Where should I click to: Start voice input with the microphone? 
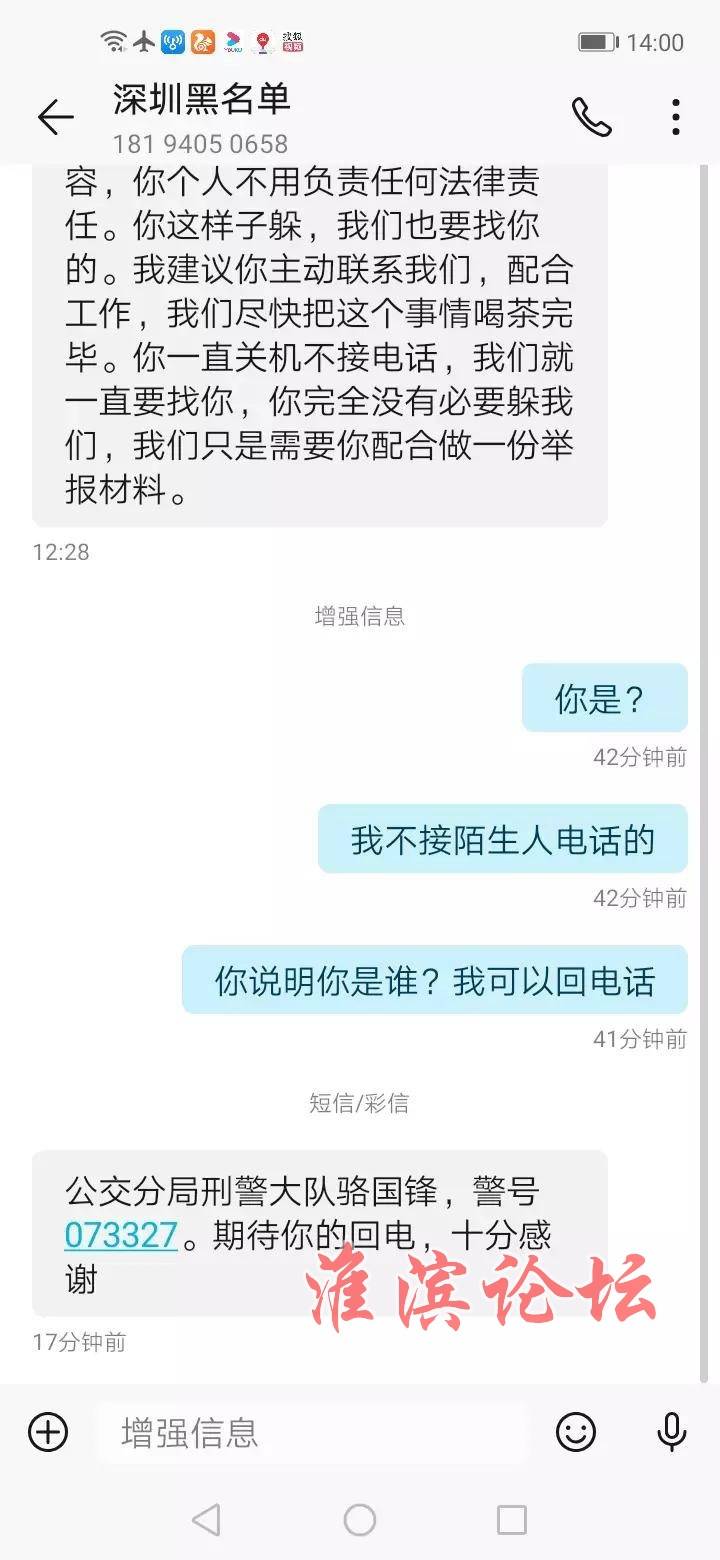672,1432
